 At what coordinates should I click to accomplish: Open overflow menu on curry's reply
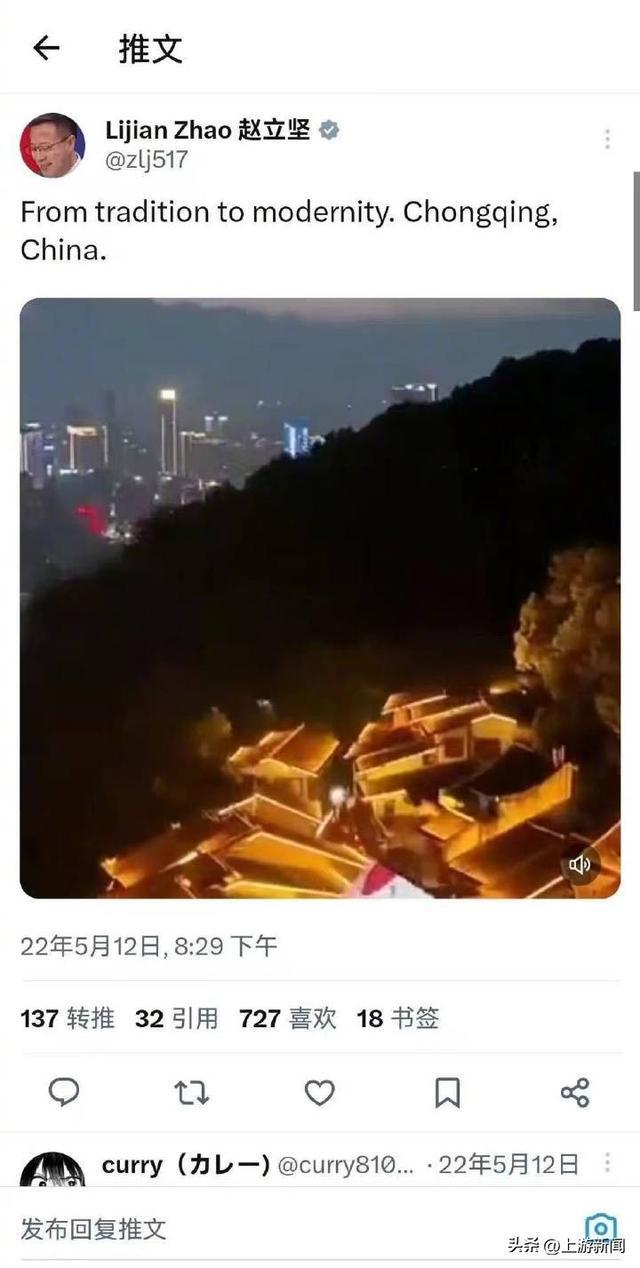click(607, 1163)
